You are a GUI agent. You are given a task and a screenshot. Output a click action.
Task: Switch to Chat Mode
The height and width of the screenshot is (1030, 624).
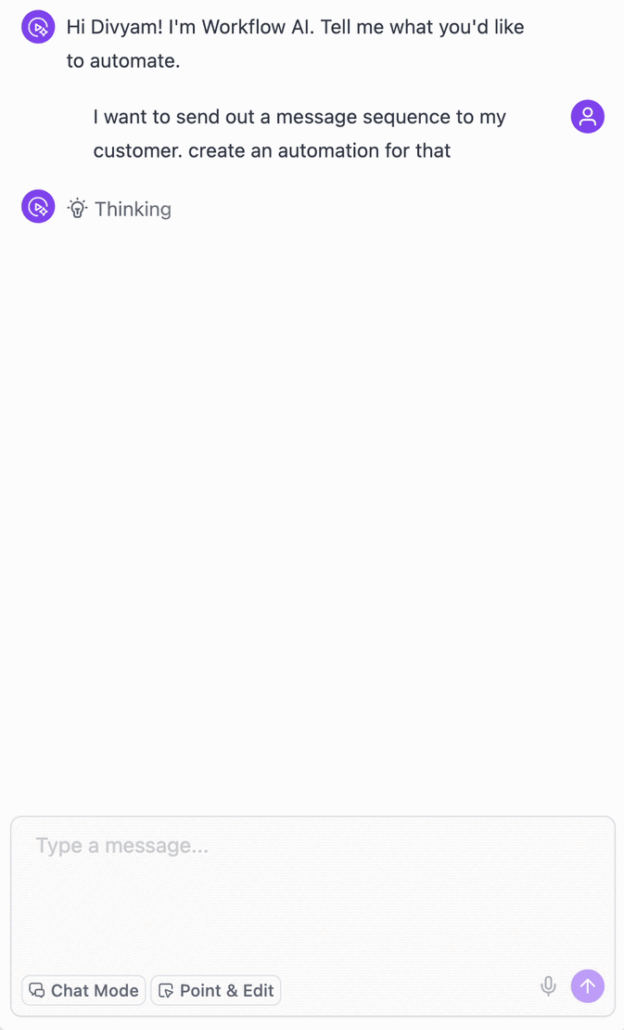click(84, 990)
